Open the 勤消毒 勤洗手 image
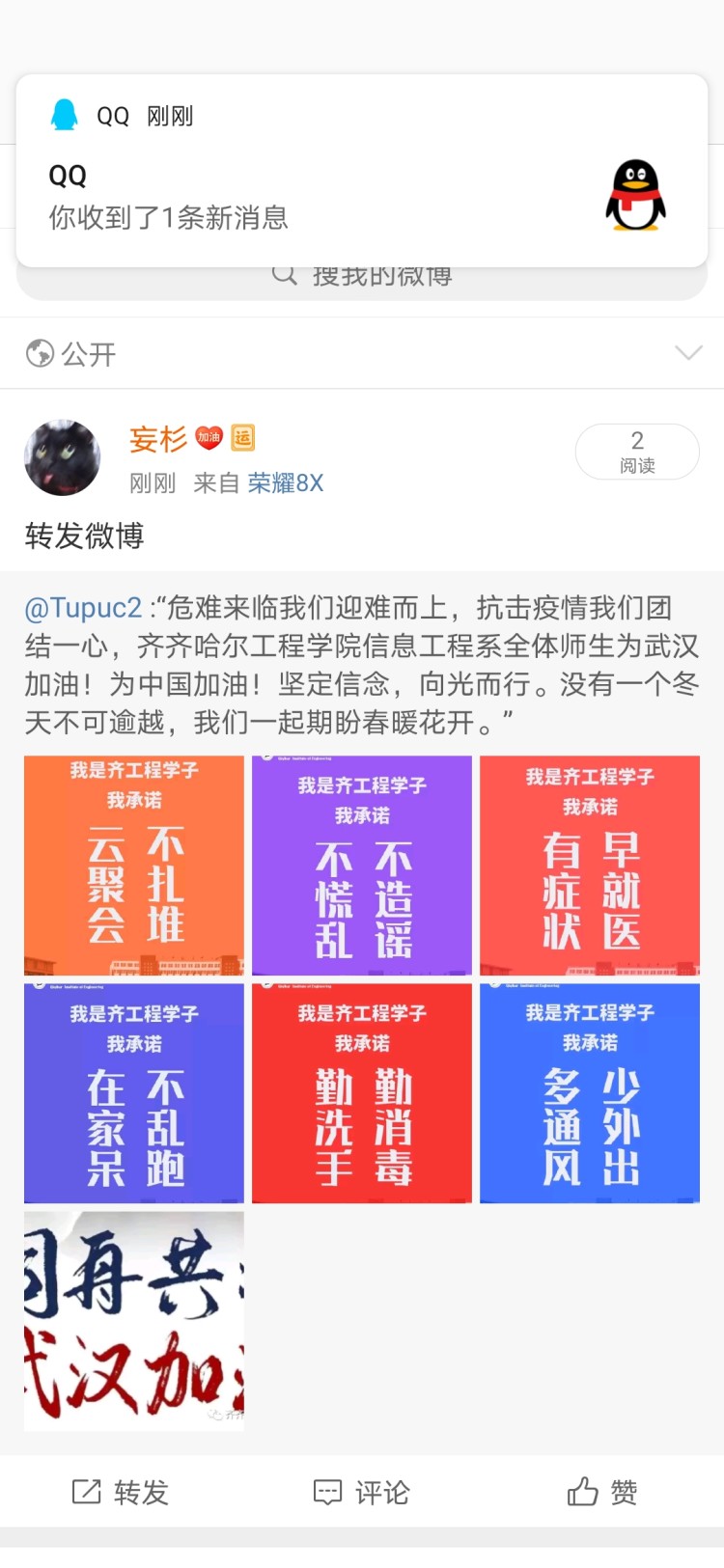The image size is (724, 1568). (362, 1093)
